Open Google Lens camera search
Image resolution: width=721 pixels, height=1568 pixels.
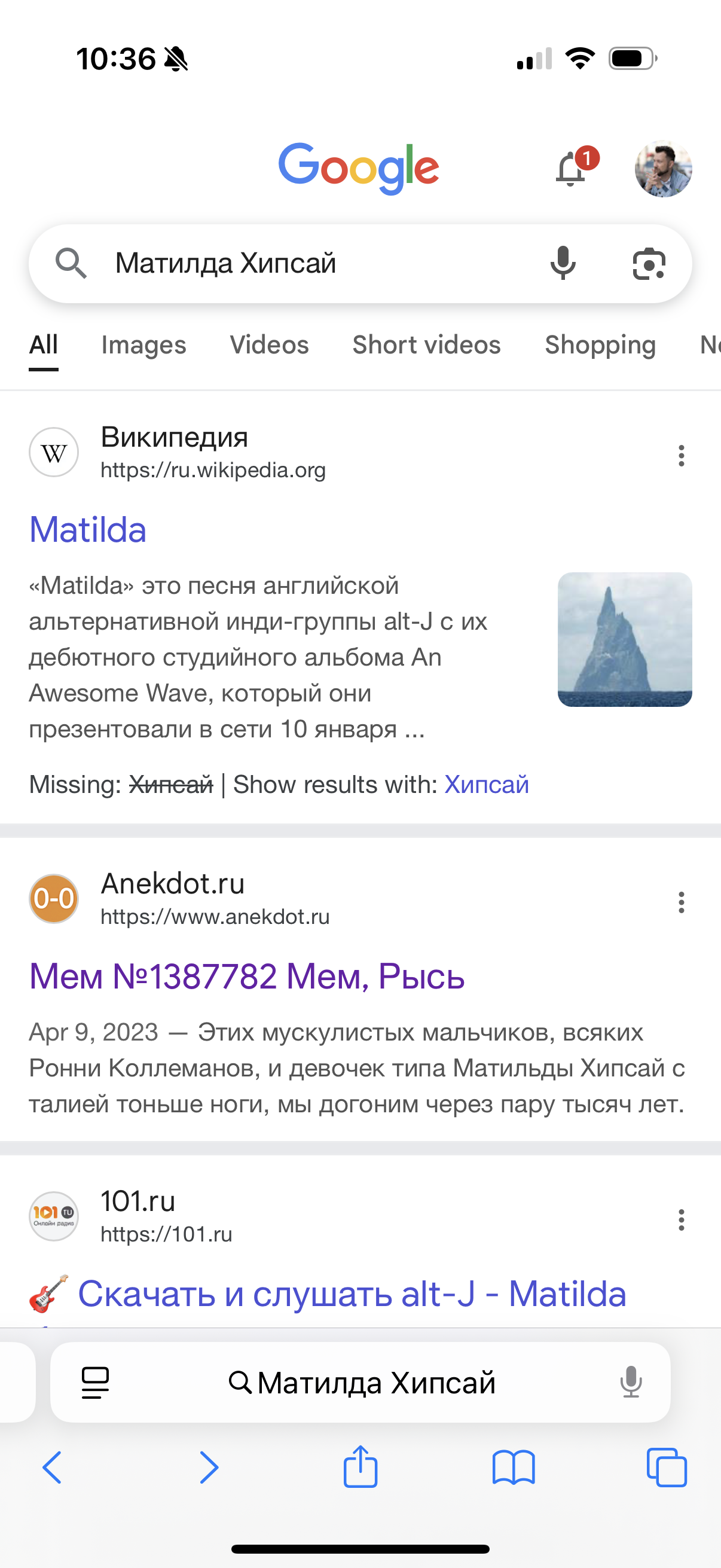(x=649, y=264)
